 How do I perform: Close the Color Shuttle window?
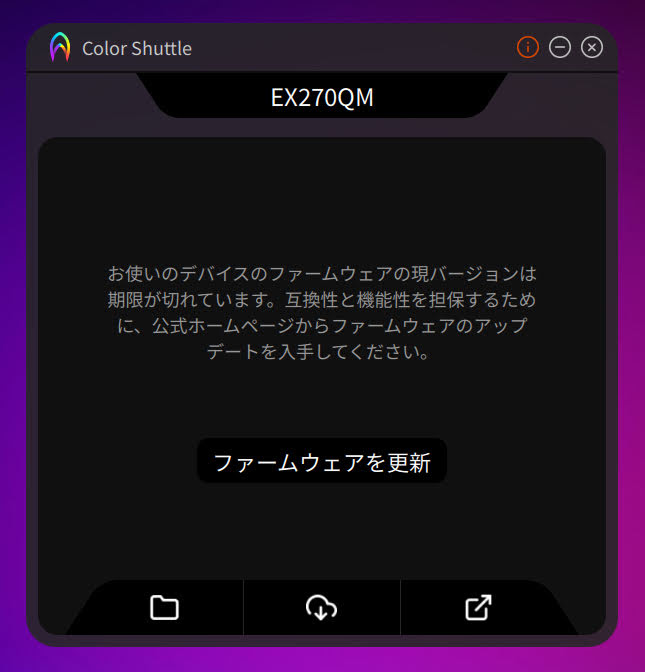[592, 47]
